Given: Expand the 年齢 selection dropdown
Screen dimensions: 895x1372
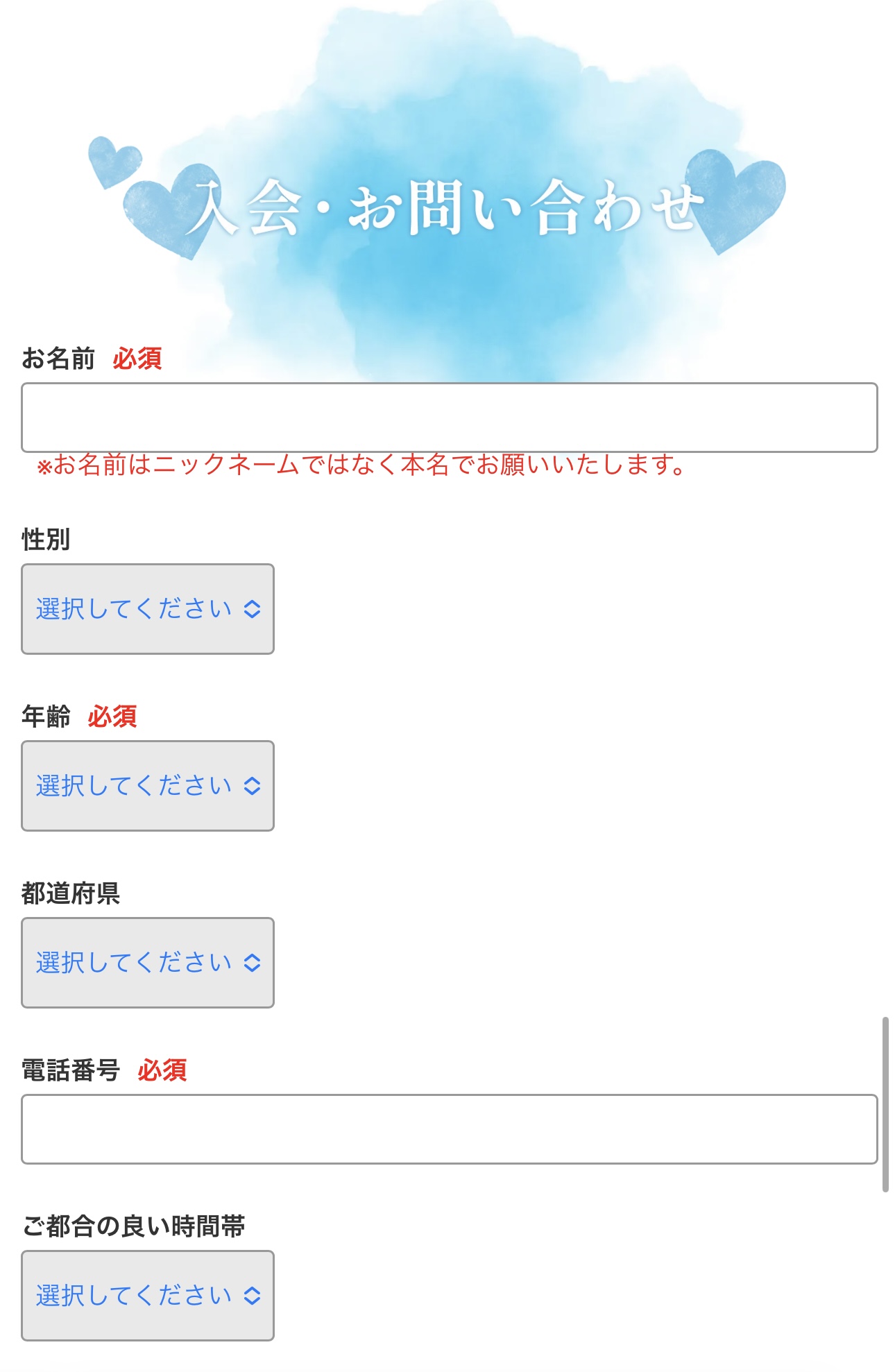Looking at the screenshot, I should click(x=148, y=786).
